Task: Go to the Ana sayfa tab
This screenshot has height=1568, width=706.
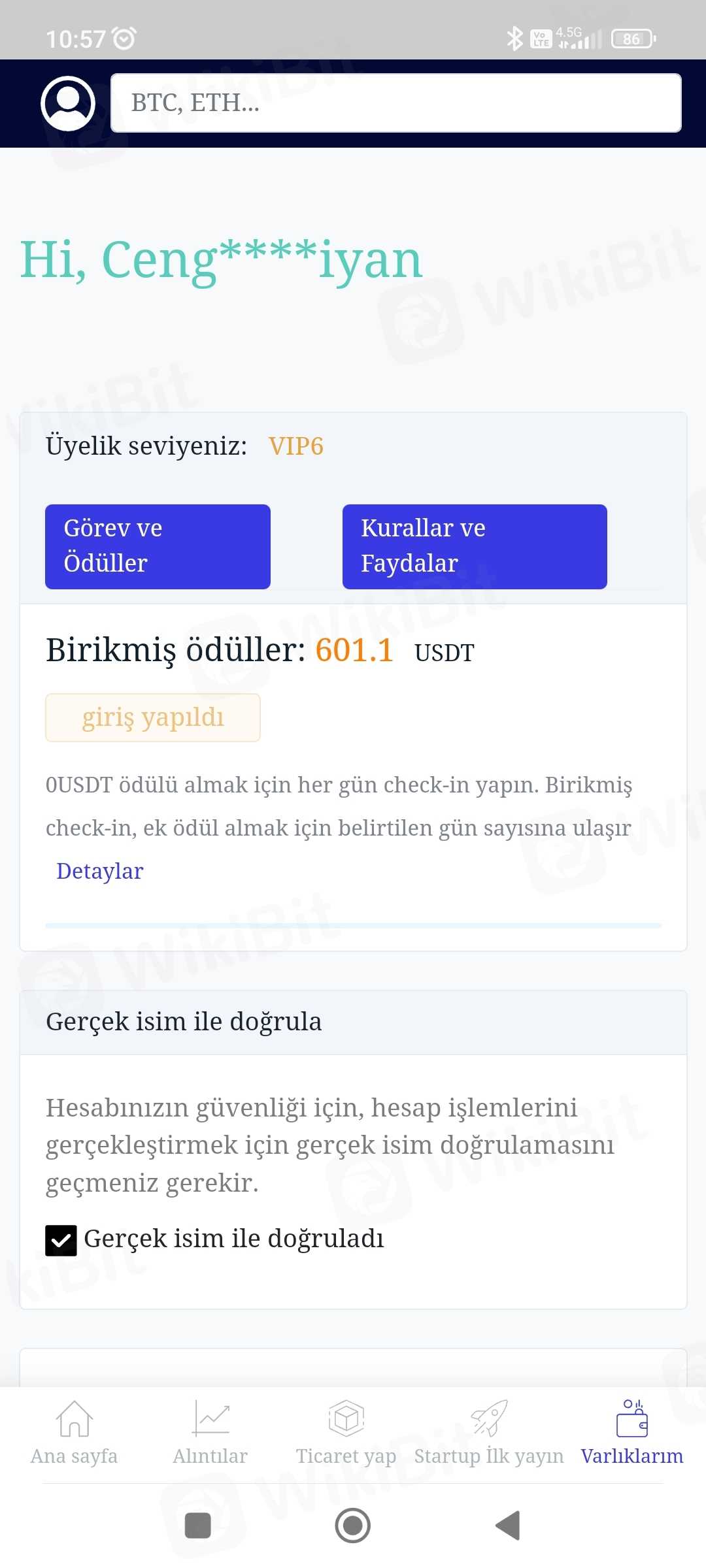Action: (x=74, y=1431)
